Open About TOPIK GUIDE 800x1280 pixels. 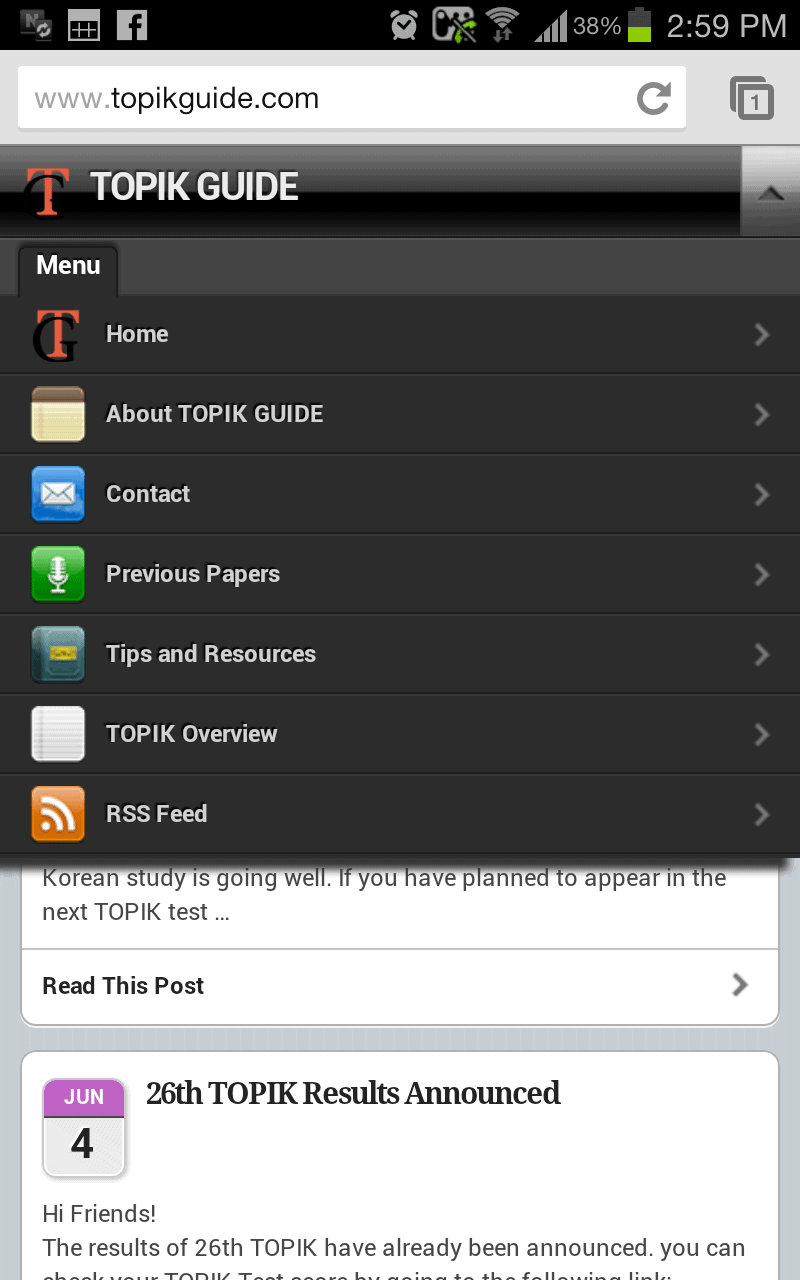[x=400, y=414]
